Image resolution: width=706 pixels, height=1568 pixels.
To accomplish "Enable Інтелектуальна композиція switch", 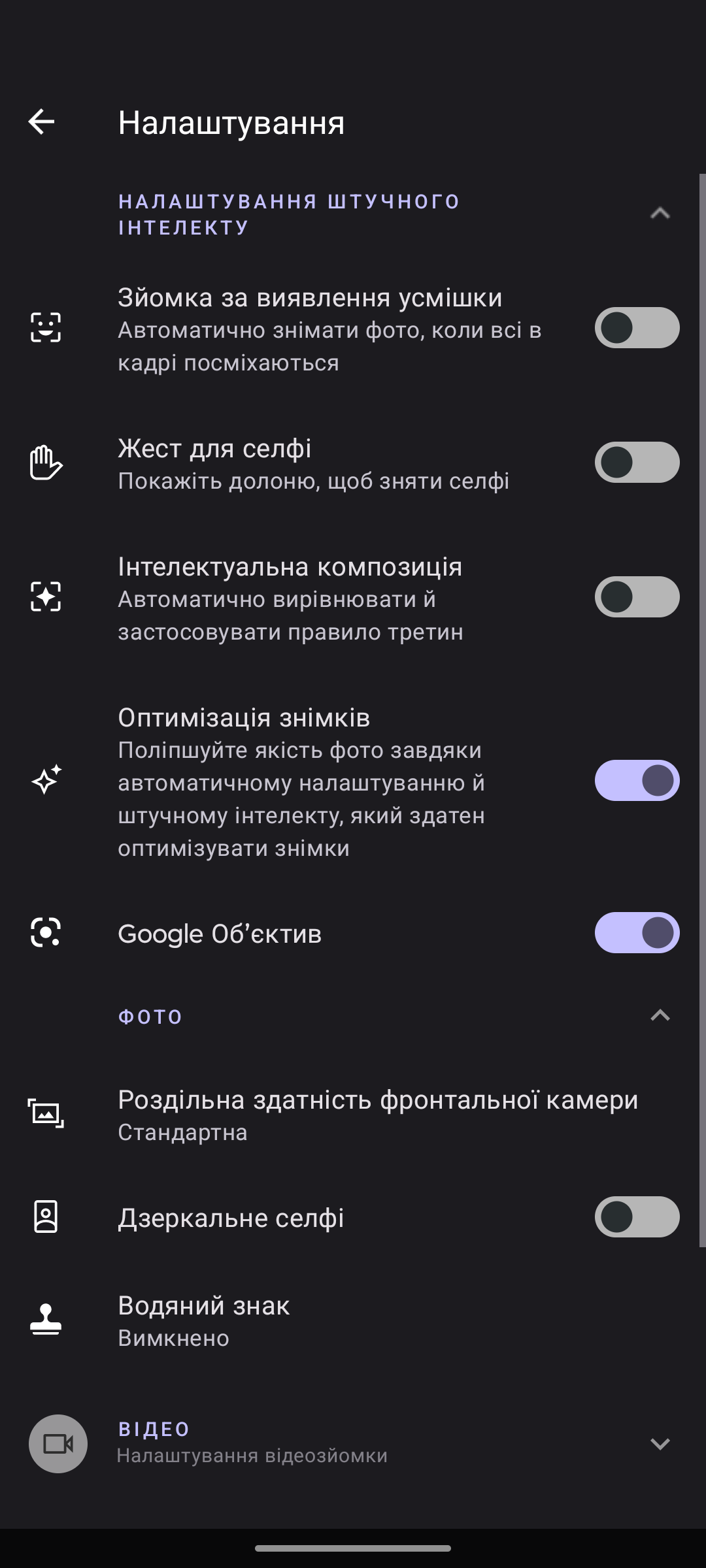I will 637,597.
